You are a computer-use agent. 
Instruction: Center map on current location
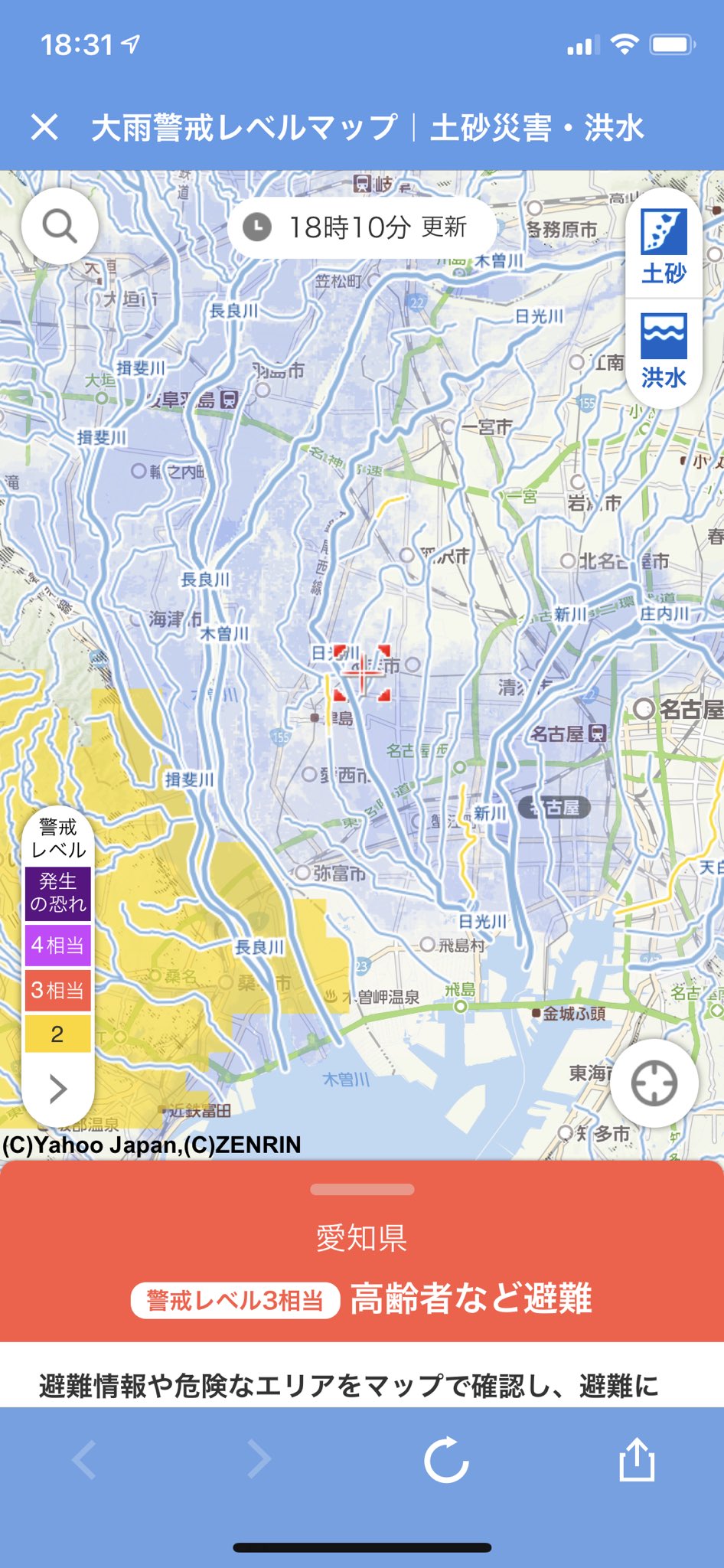coord(654,1083)
